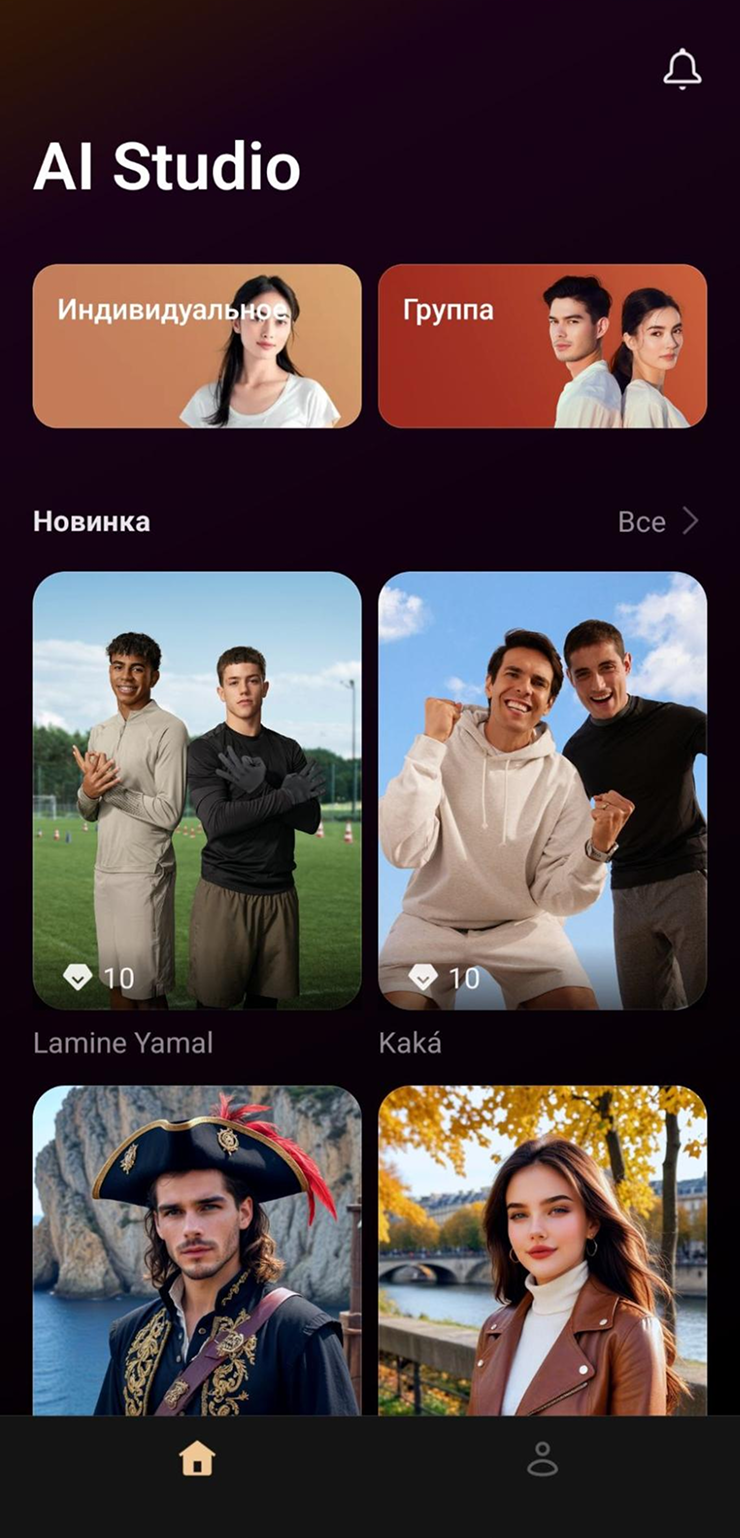Open the notifications bell
Image resolution: width=740 pixels, height=1538 pixels.
682,69
